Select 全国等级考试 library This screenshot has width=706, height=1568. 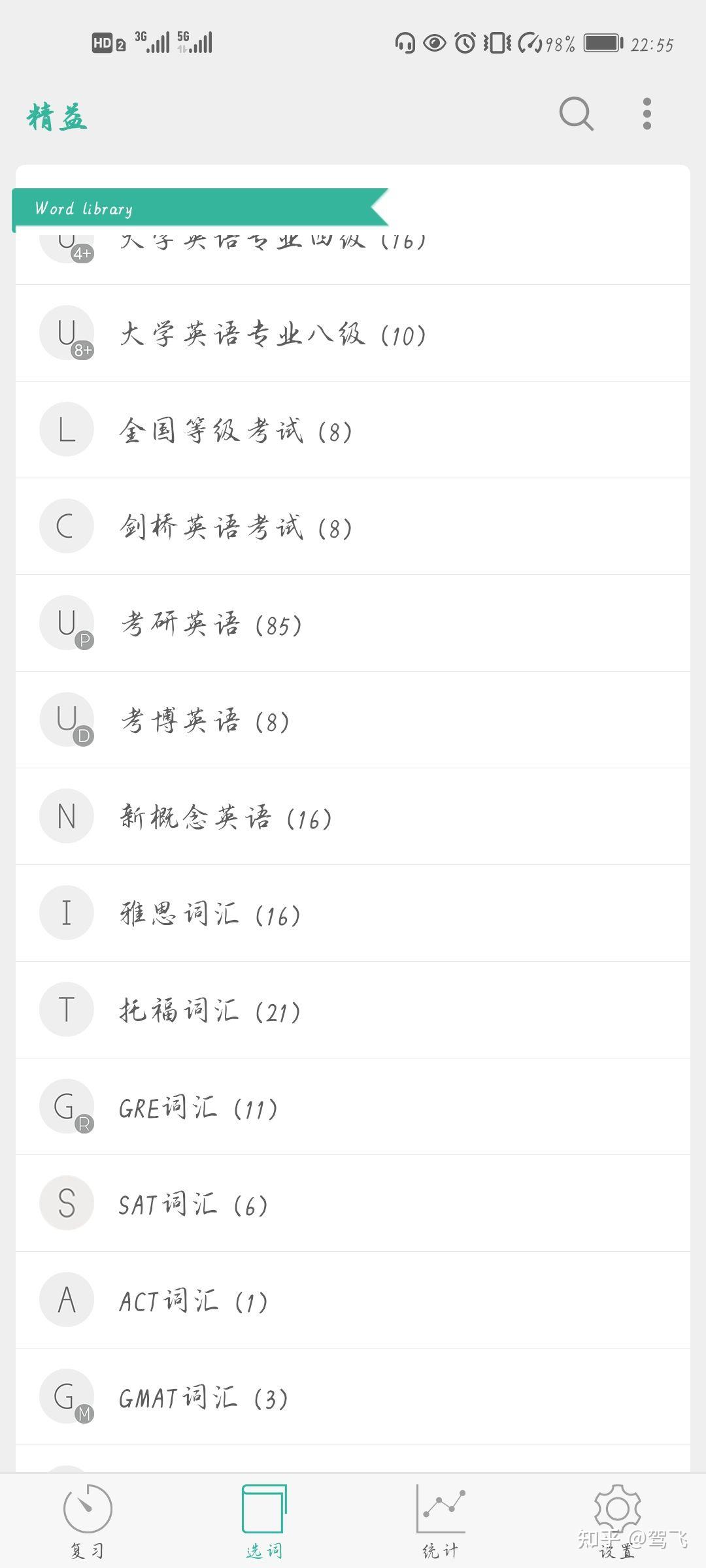353,430
